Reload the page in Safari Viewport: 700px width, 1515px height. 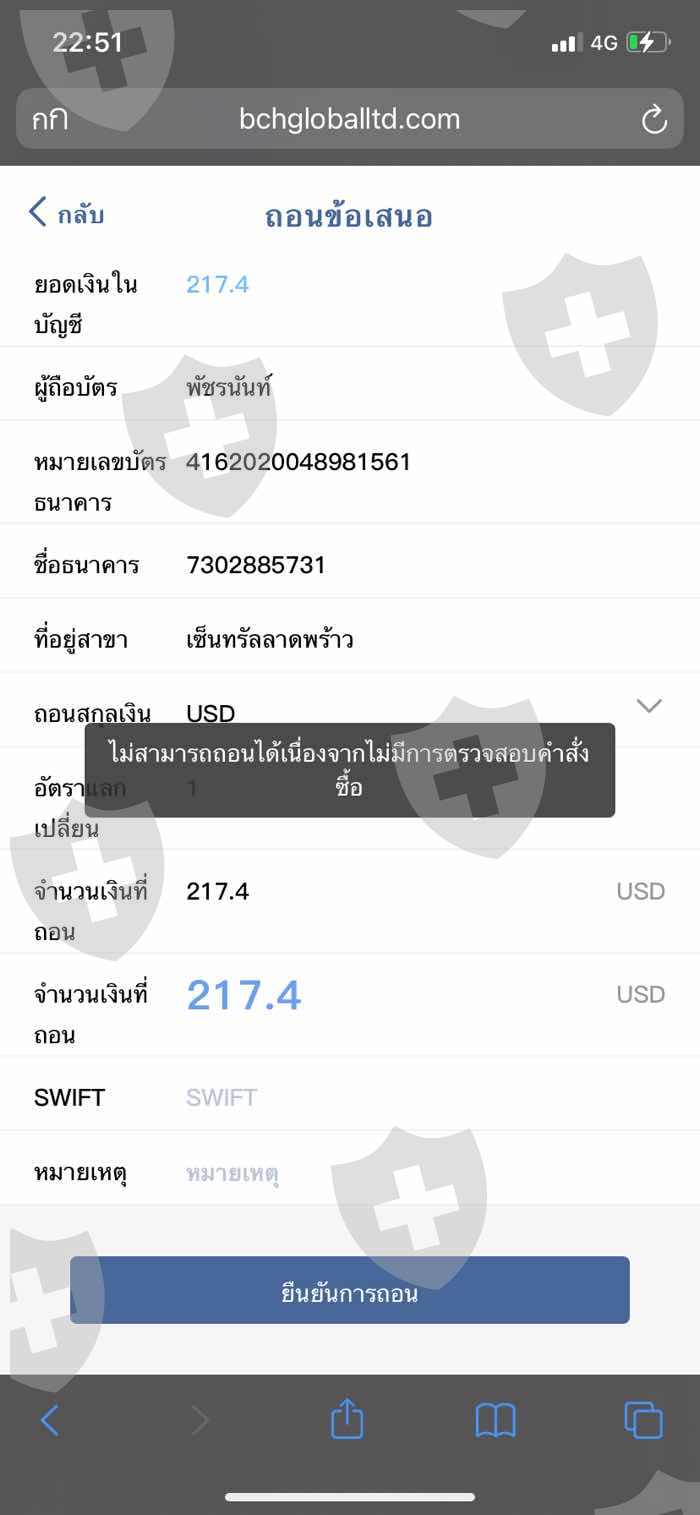click(x=654, y=120)
